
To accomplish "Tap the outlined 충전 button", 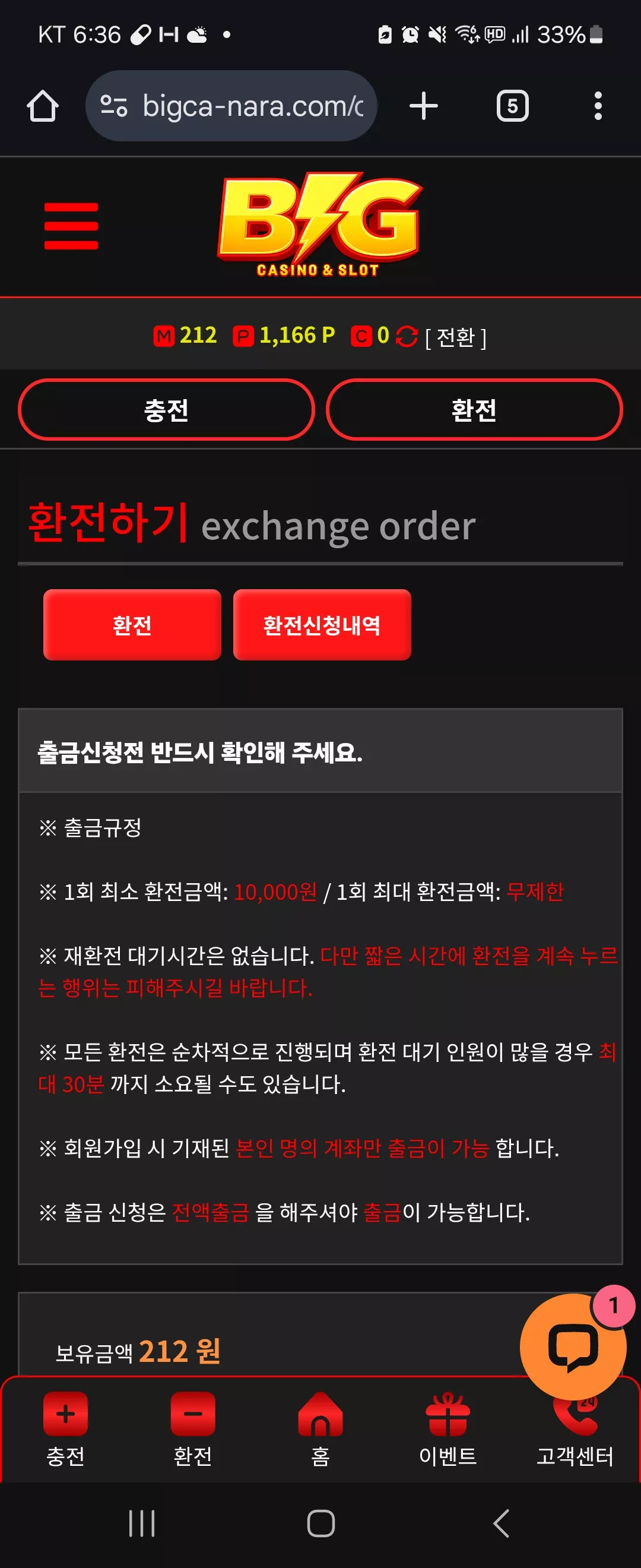I will click(166, 409).
